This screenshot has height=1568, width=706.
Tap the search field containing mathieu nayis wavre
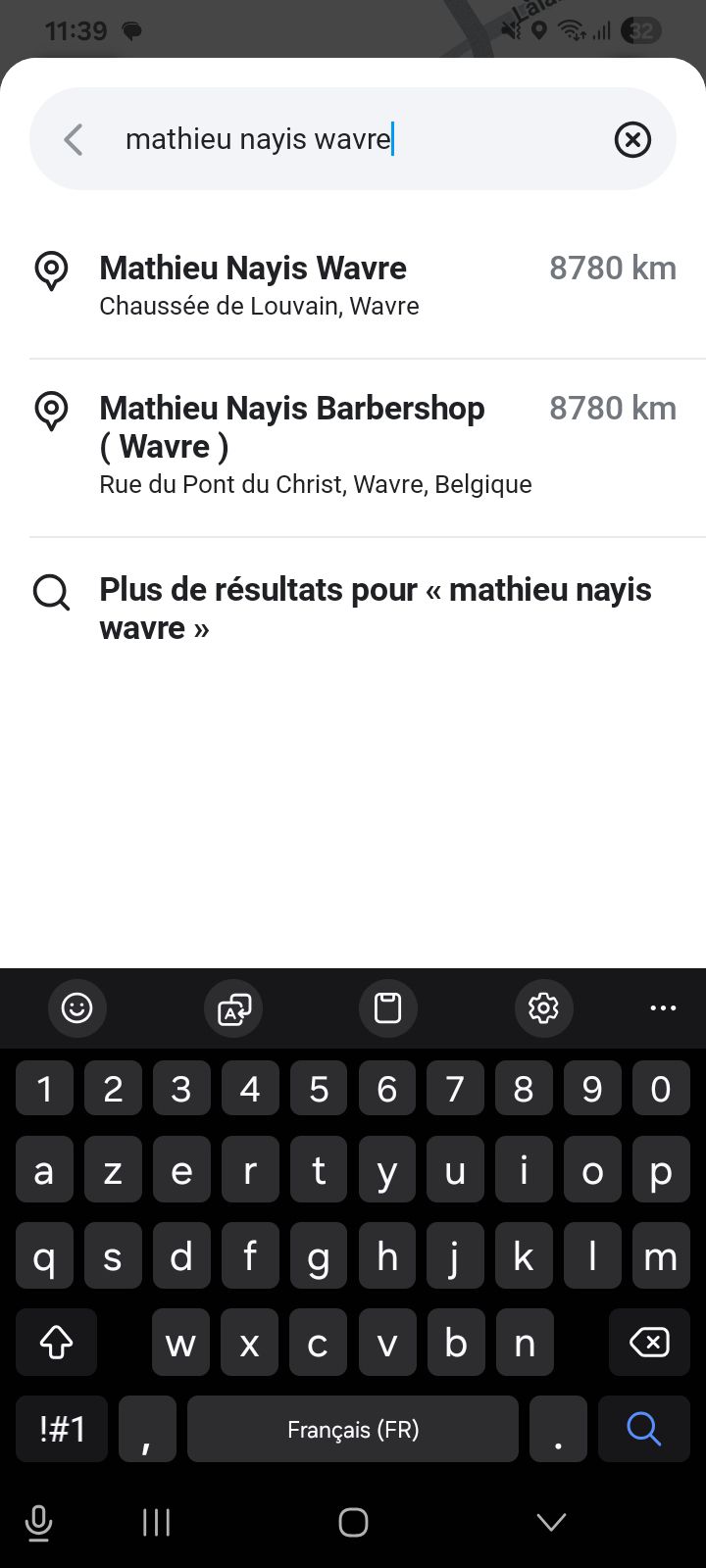353,139
